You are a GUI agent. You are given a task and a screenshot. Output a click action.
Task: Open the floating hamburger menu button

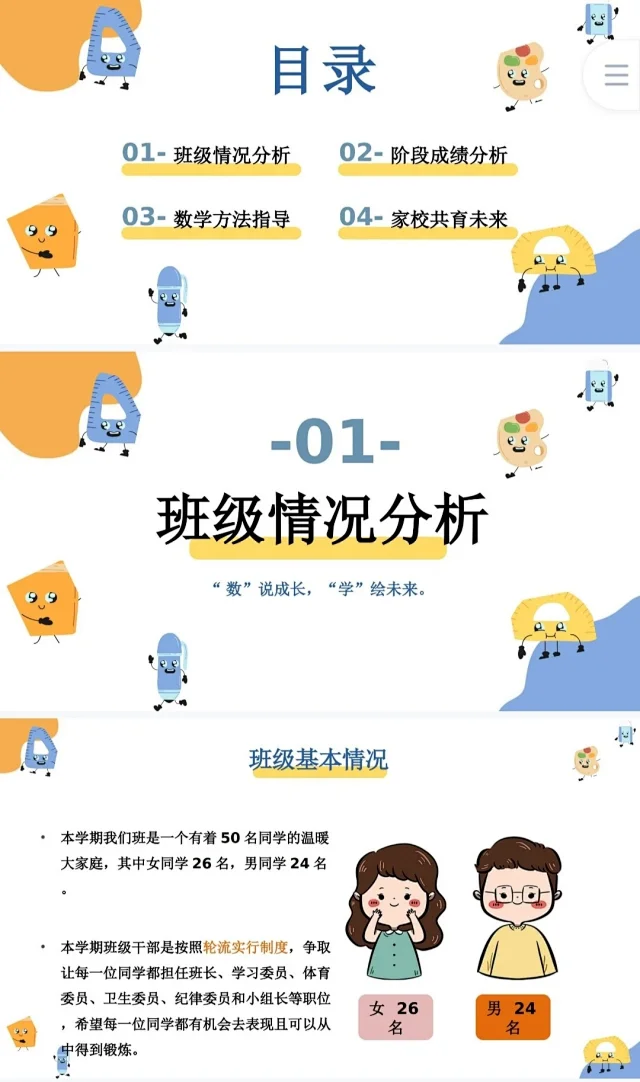[616, 74]
